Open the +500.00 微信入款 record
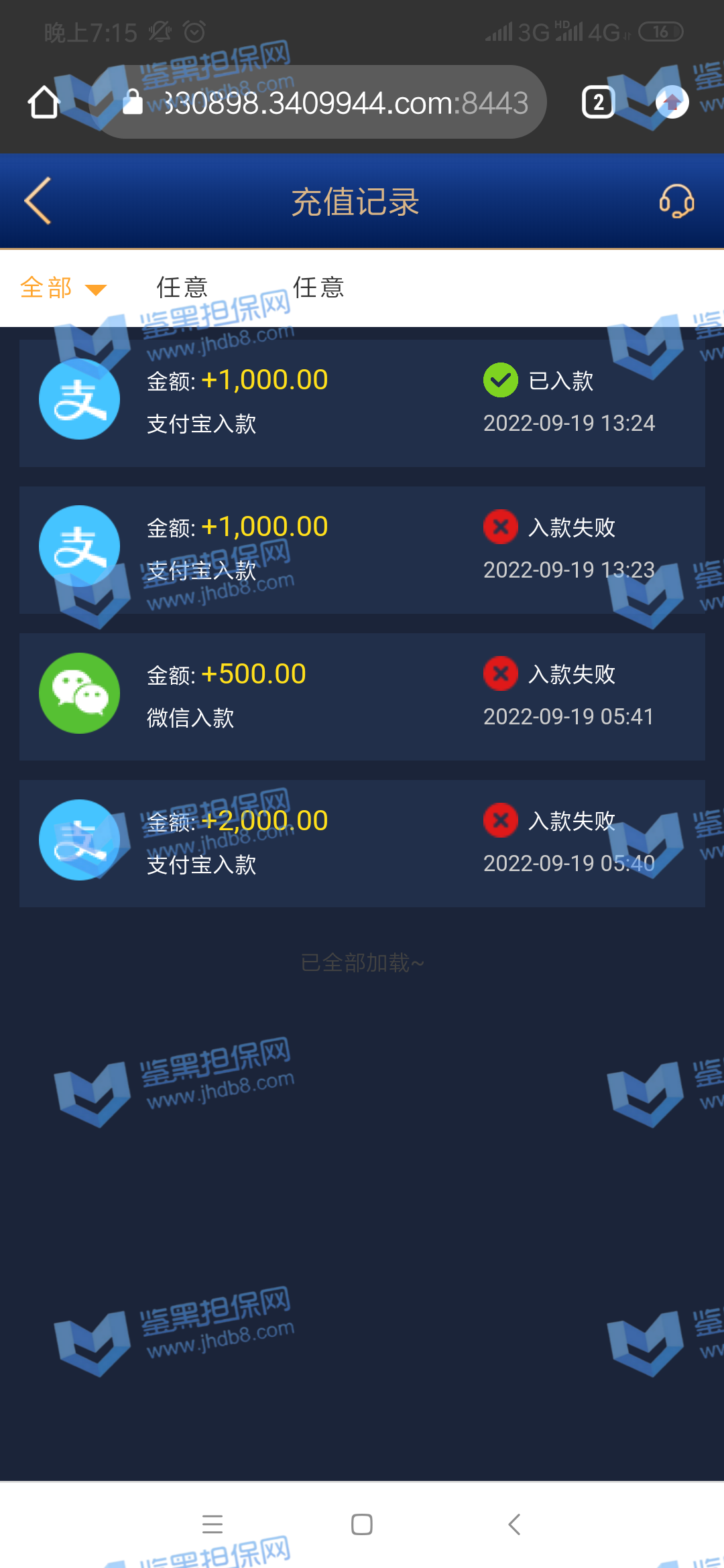Image resolution: width=724 pixels, height=1568 pixels. pos(362,696)
